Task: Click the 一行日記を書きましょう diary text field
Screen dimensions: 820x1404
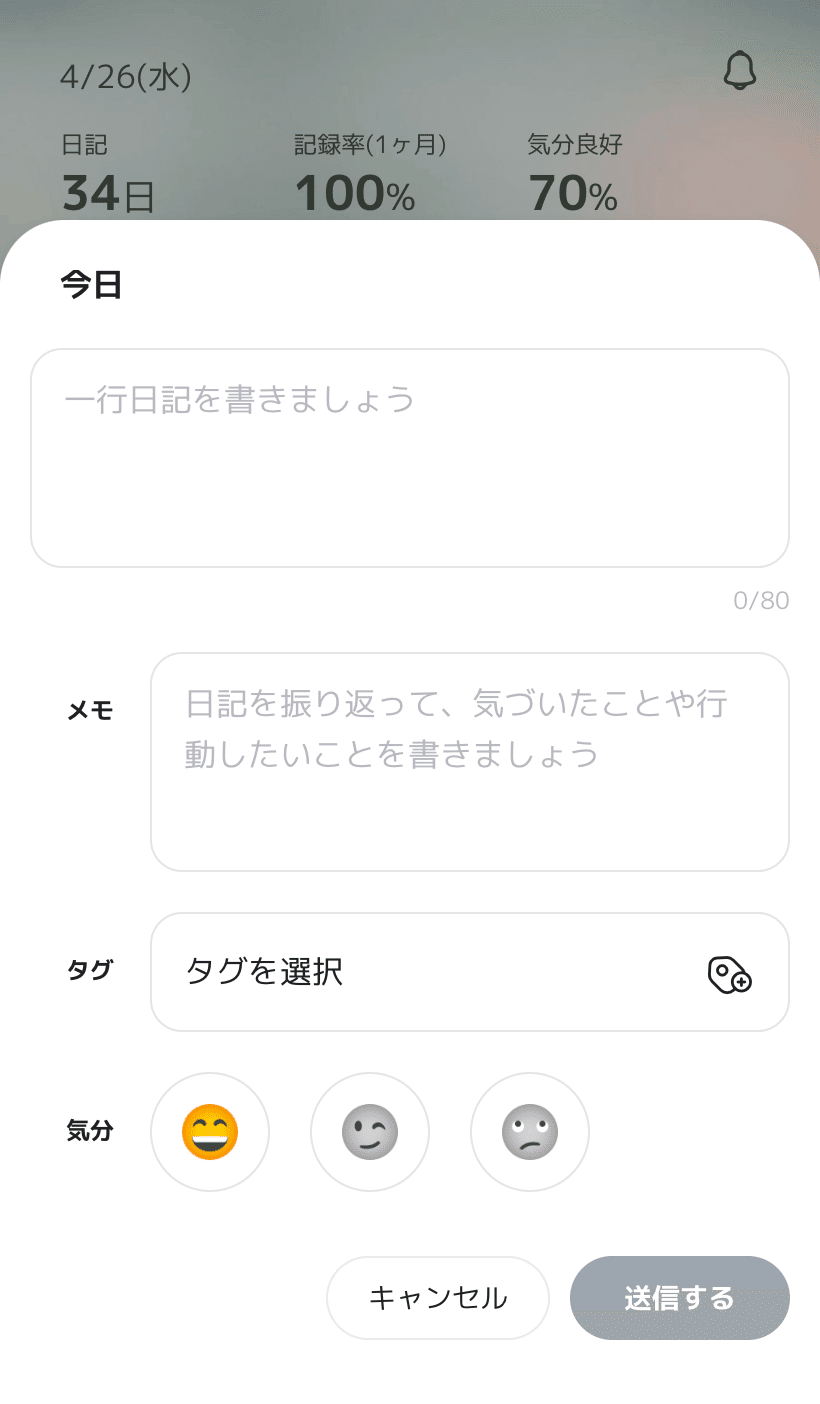Action: (x=410, y=457)
